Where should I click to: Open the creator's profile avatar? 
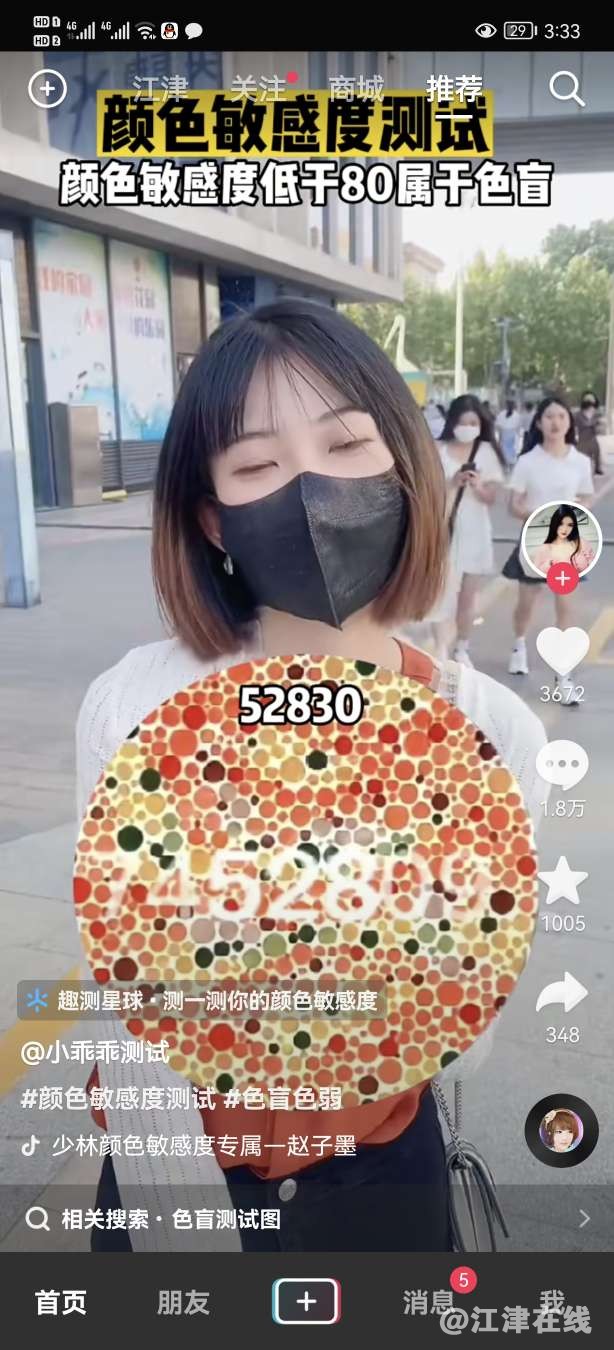point(561,540)
